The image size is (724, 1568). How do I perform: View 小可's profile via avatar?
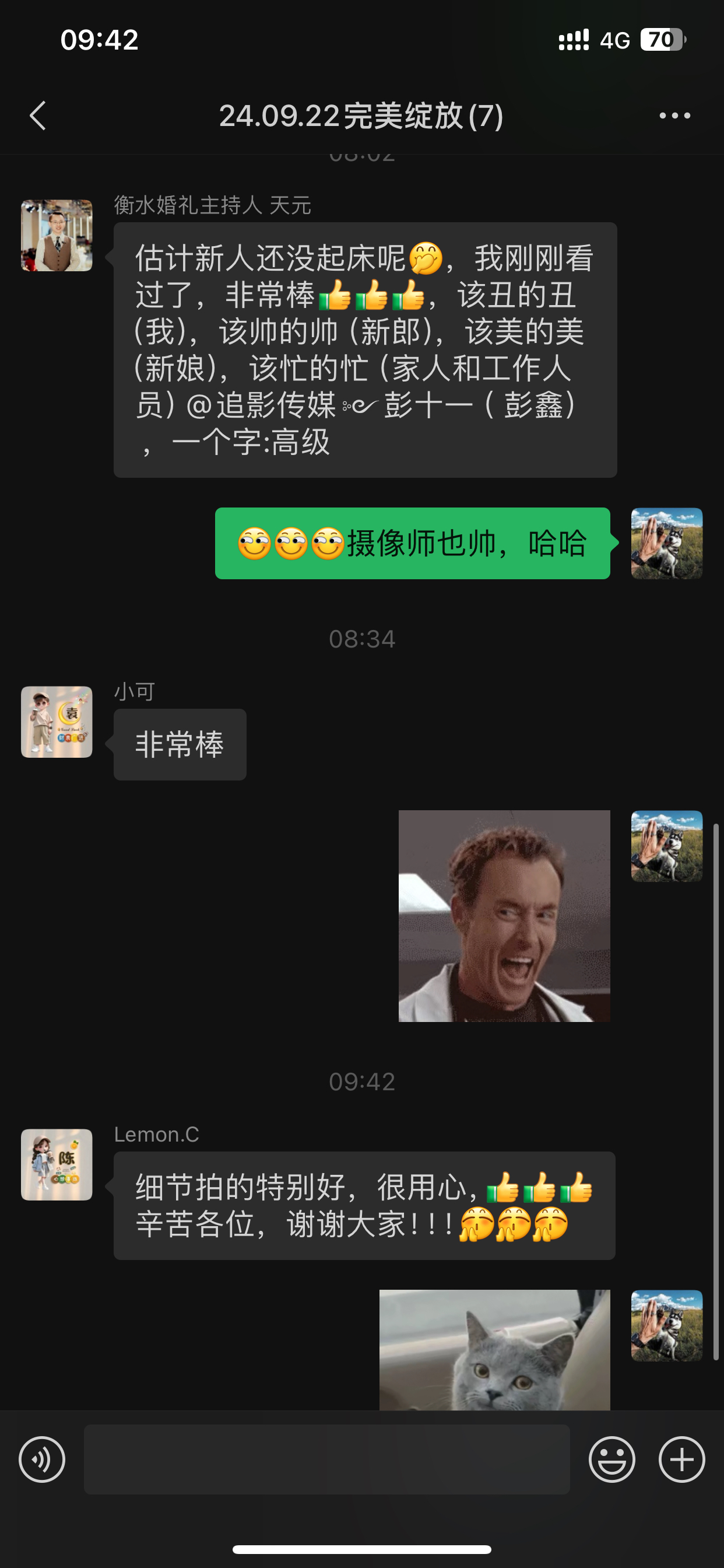point(57,722)
